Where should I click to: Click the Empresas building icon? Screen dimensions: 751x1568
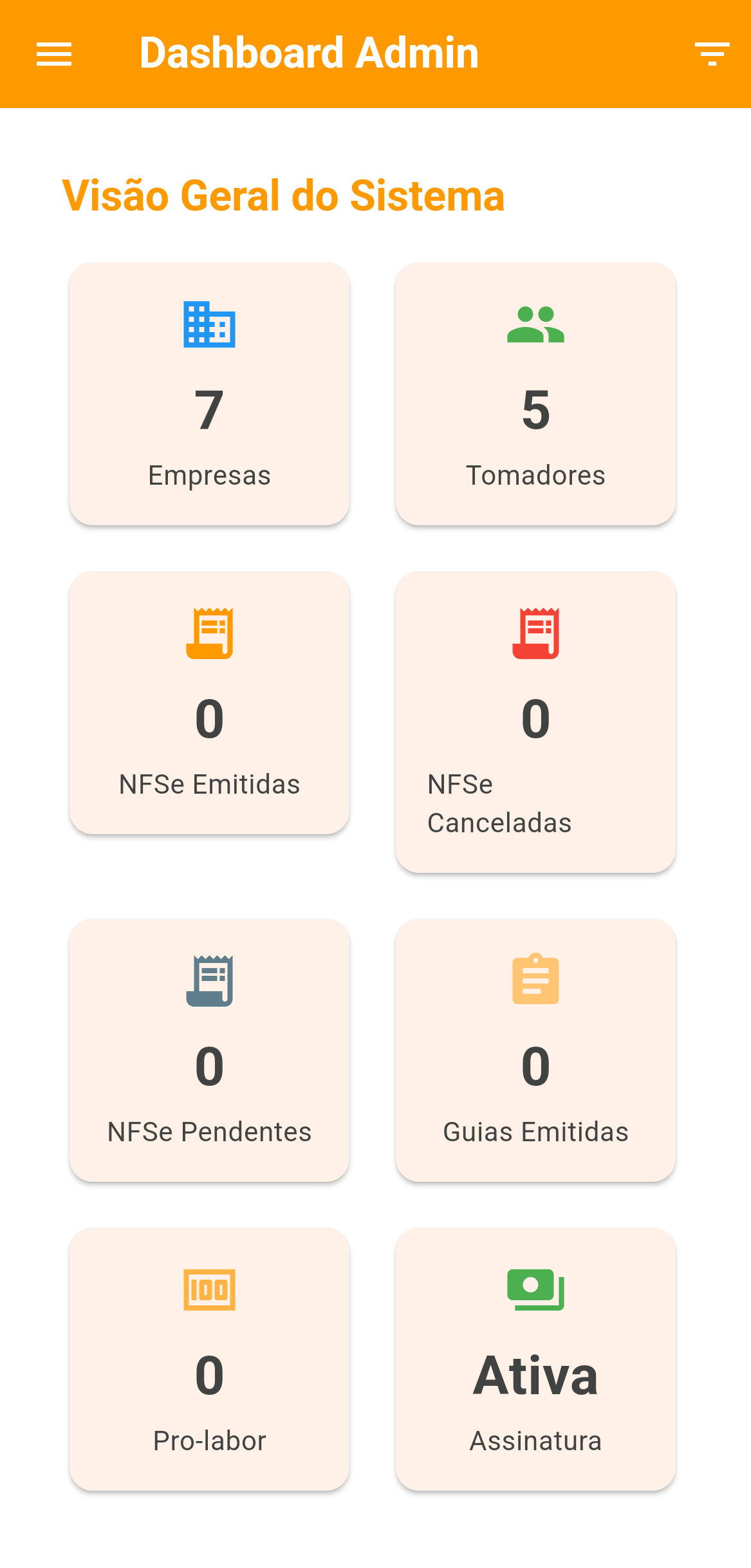pyautogui.click(x=209, y=326)
